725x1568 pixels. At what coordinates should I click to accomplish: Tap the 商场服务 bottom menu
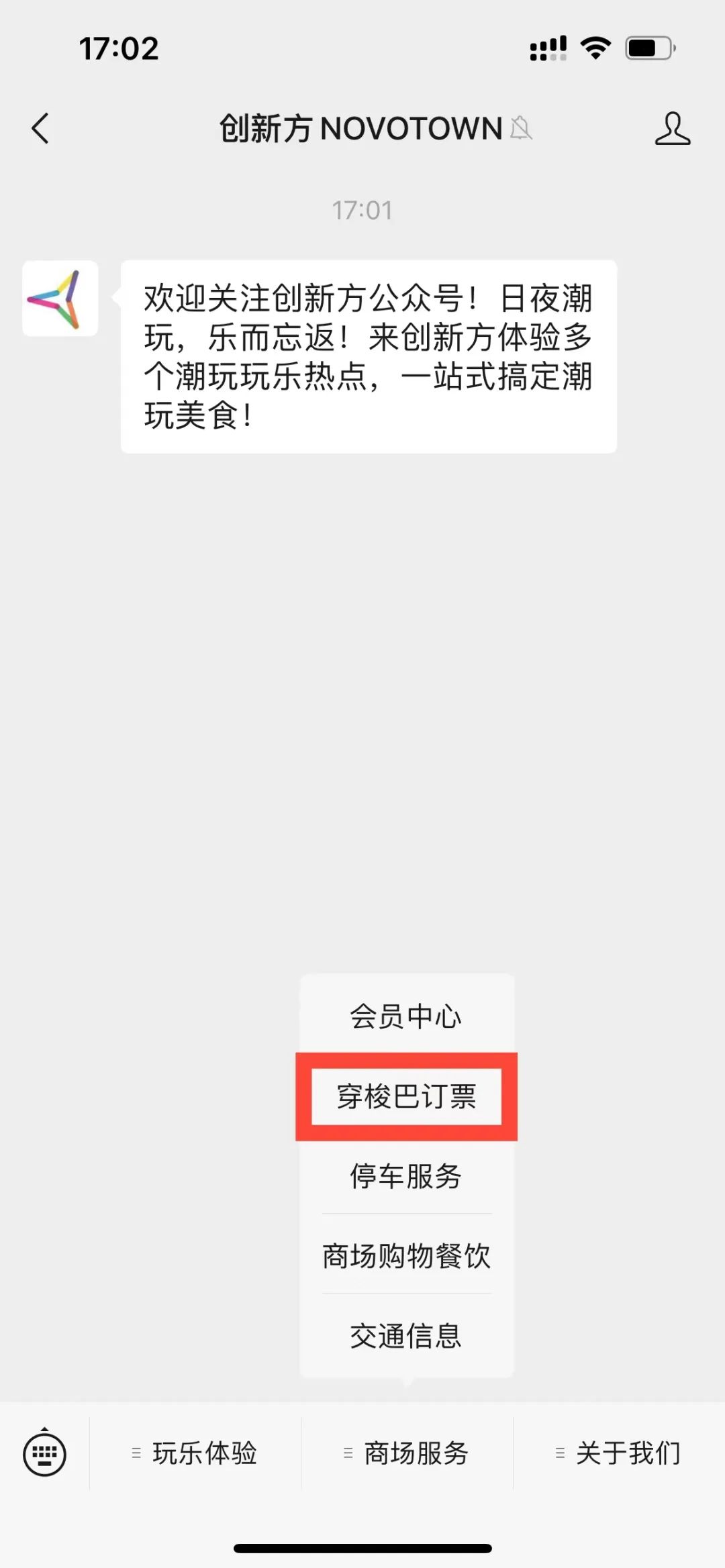tap(407, 1453)
